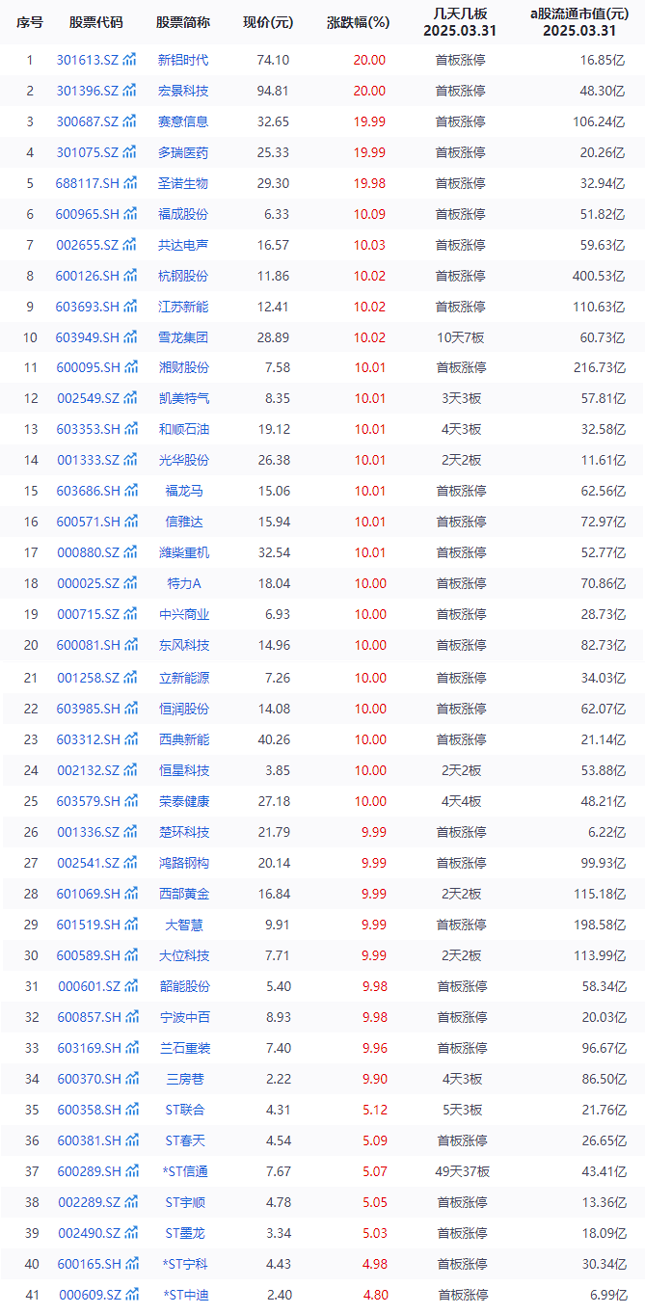The width and height of the screenshot is (645, 1314).
Task: Open the 恒星科技 name link
Action: (184, 770)
